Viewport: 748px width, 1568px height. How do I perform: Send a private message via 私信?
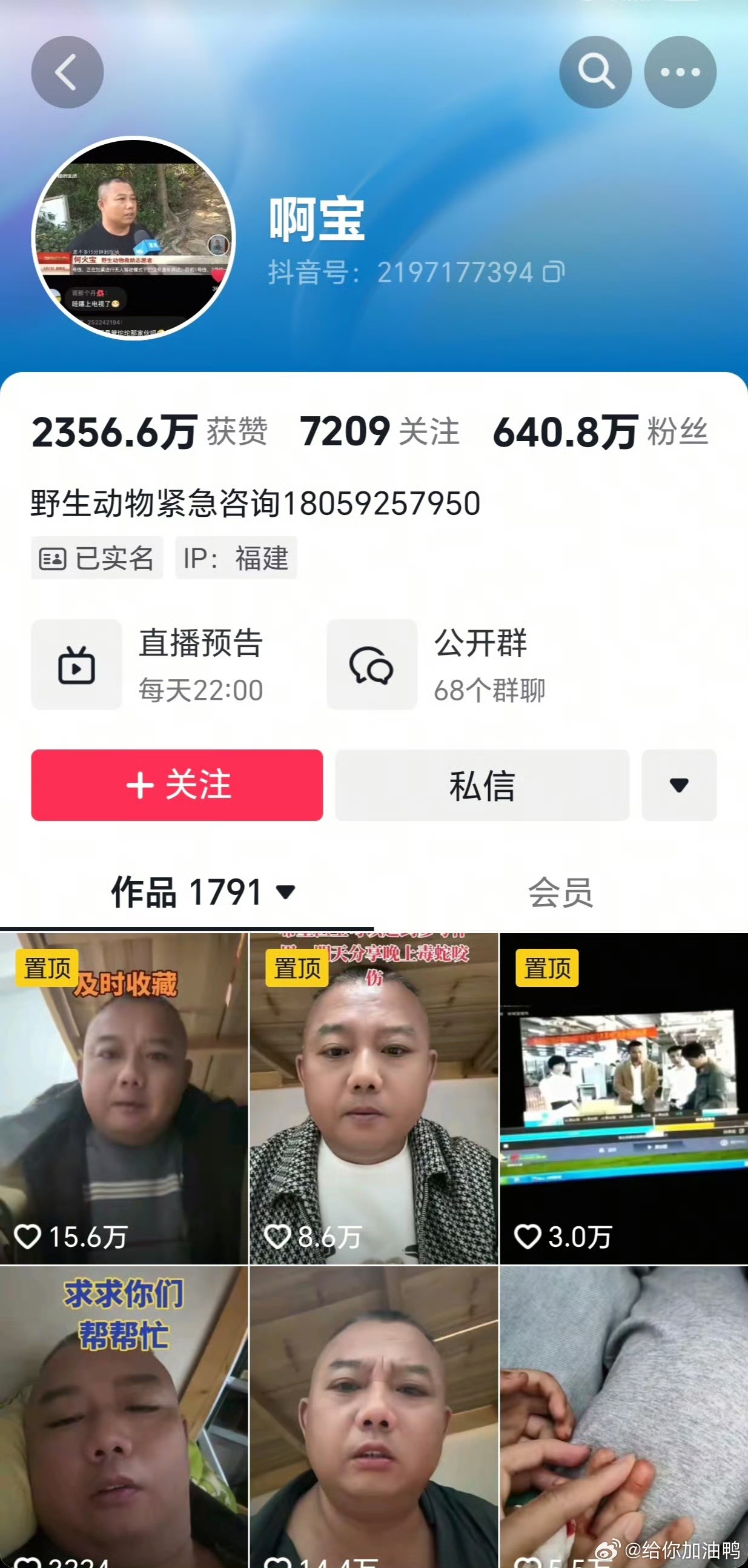tap(482, 785)
